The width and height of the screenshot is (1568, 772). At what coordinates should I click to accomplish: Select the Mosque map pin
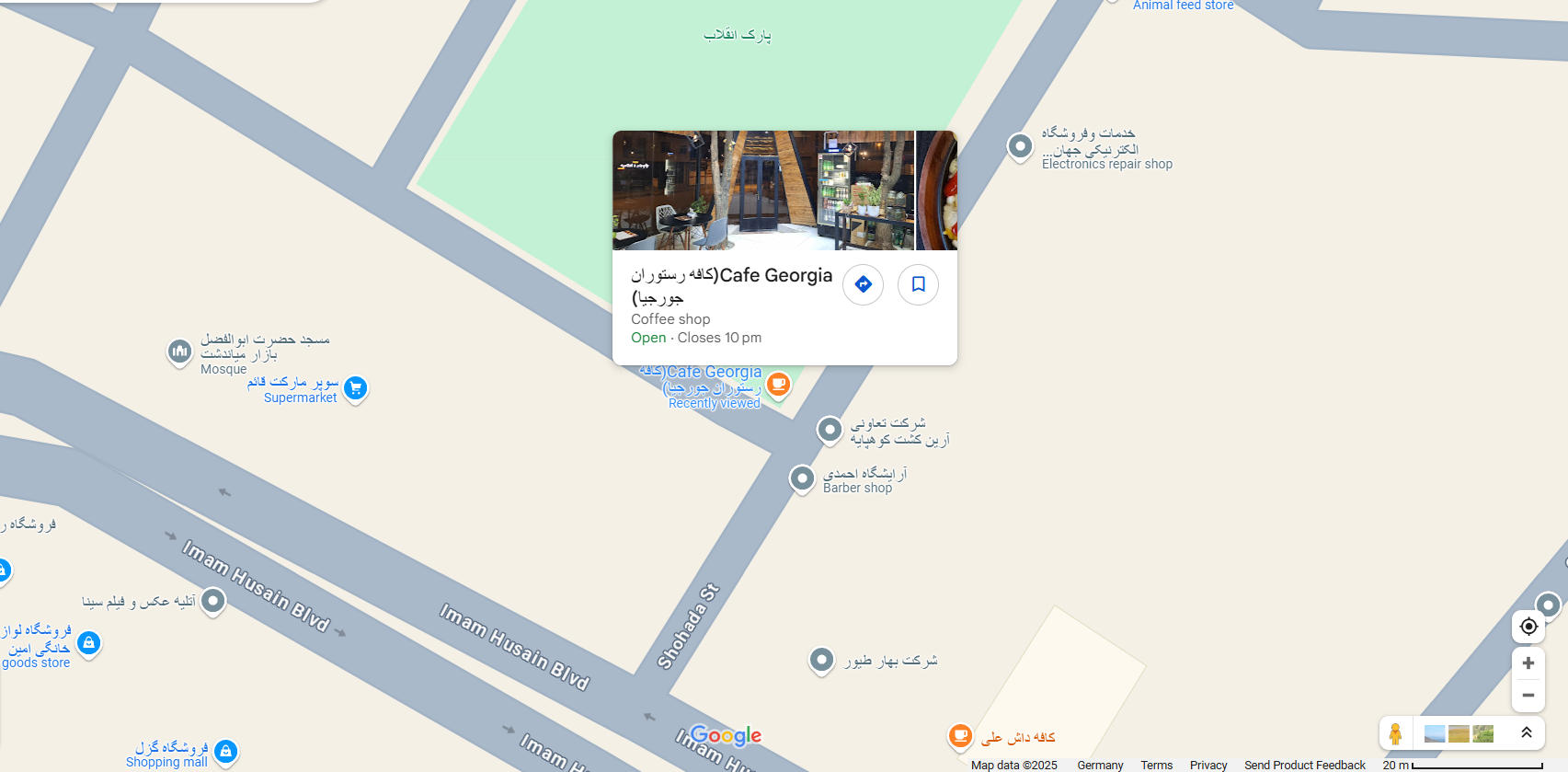(179, 351)
